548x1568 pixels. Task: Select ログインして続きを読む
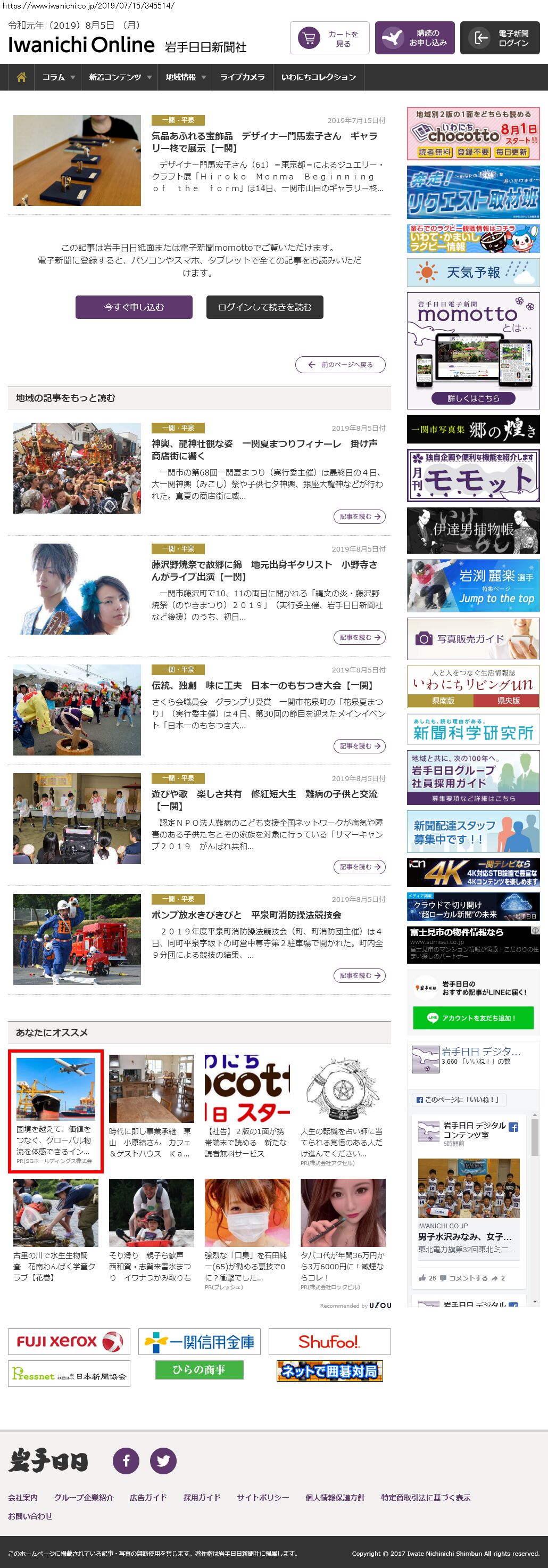(x=264, y=307)
